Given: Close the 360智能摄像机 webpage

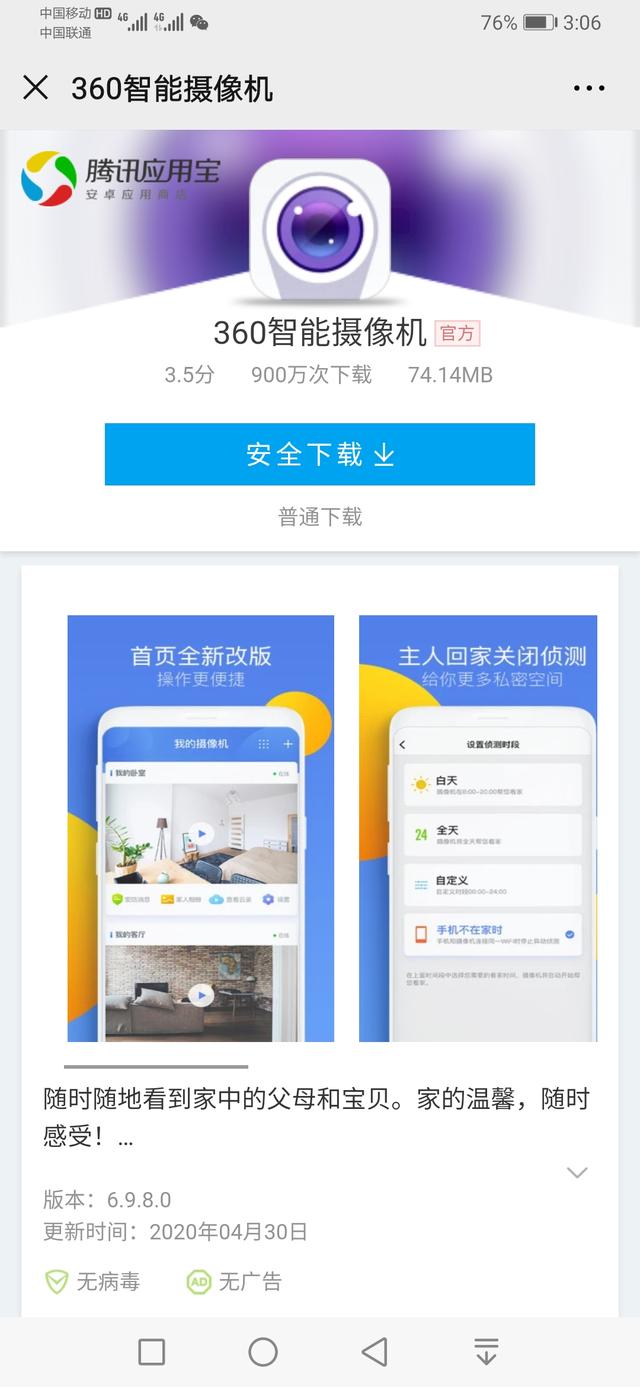Looking at the screenshot, I should coord(35,88).
